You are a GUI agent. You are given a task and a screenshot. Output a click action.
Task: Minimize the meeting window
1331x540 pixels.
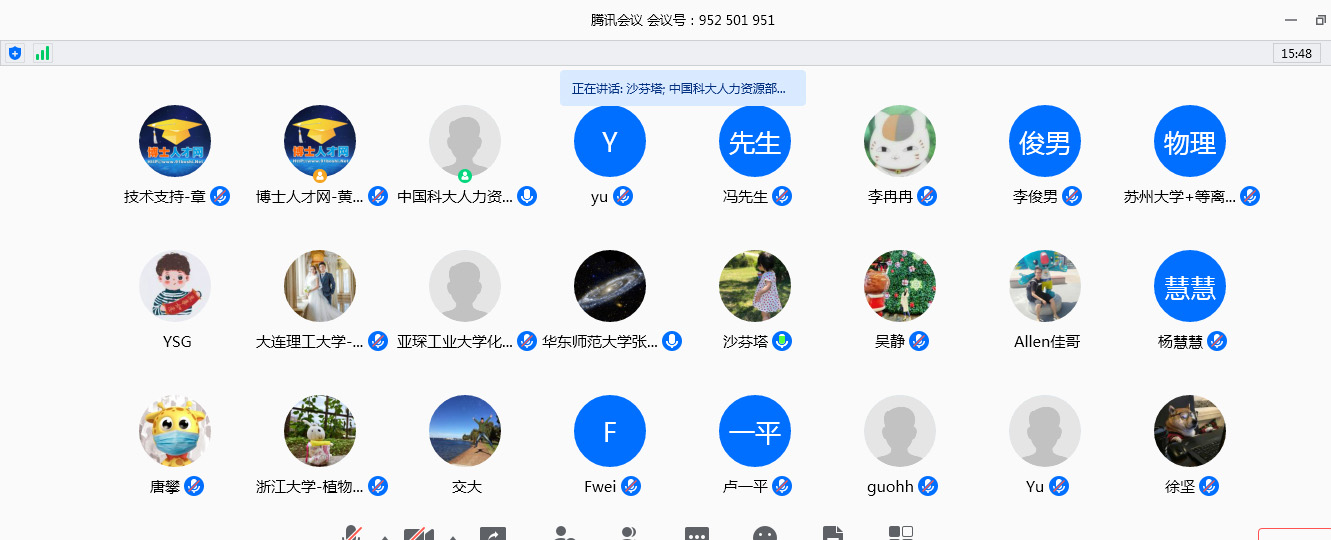[1290, 20]
